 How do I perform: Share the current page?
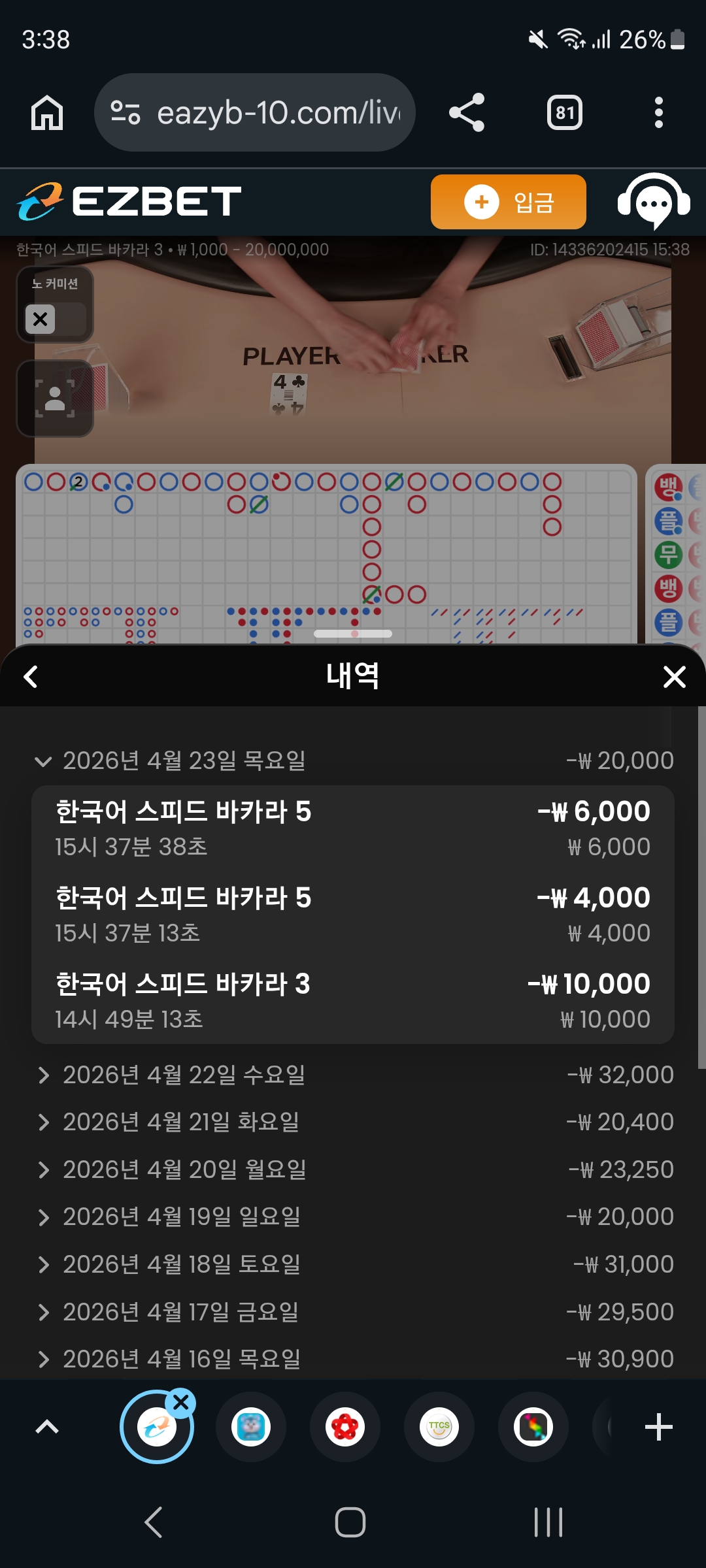pos(467,112)
